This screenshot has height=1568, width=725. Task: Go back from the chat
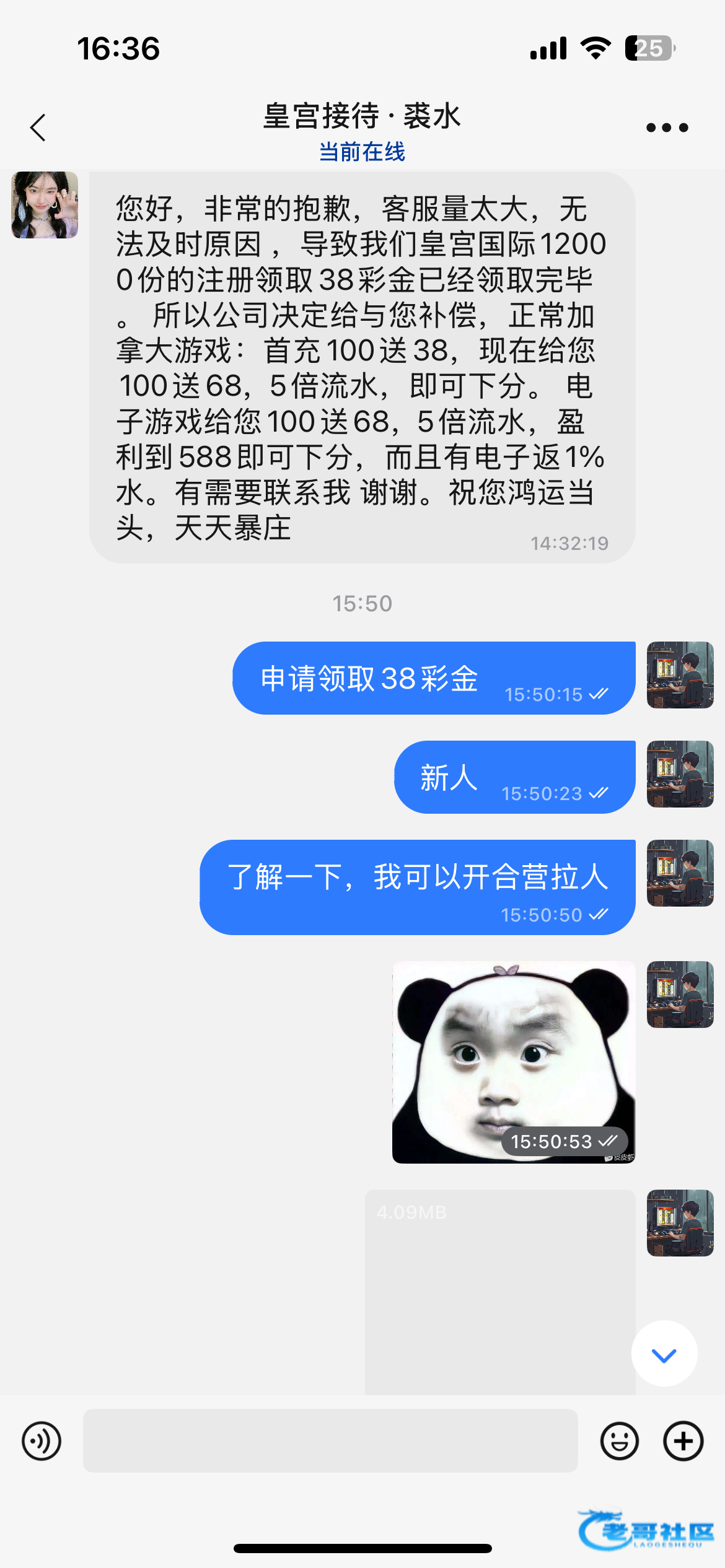click(38, 128)
